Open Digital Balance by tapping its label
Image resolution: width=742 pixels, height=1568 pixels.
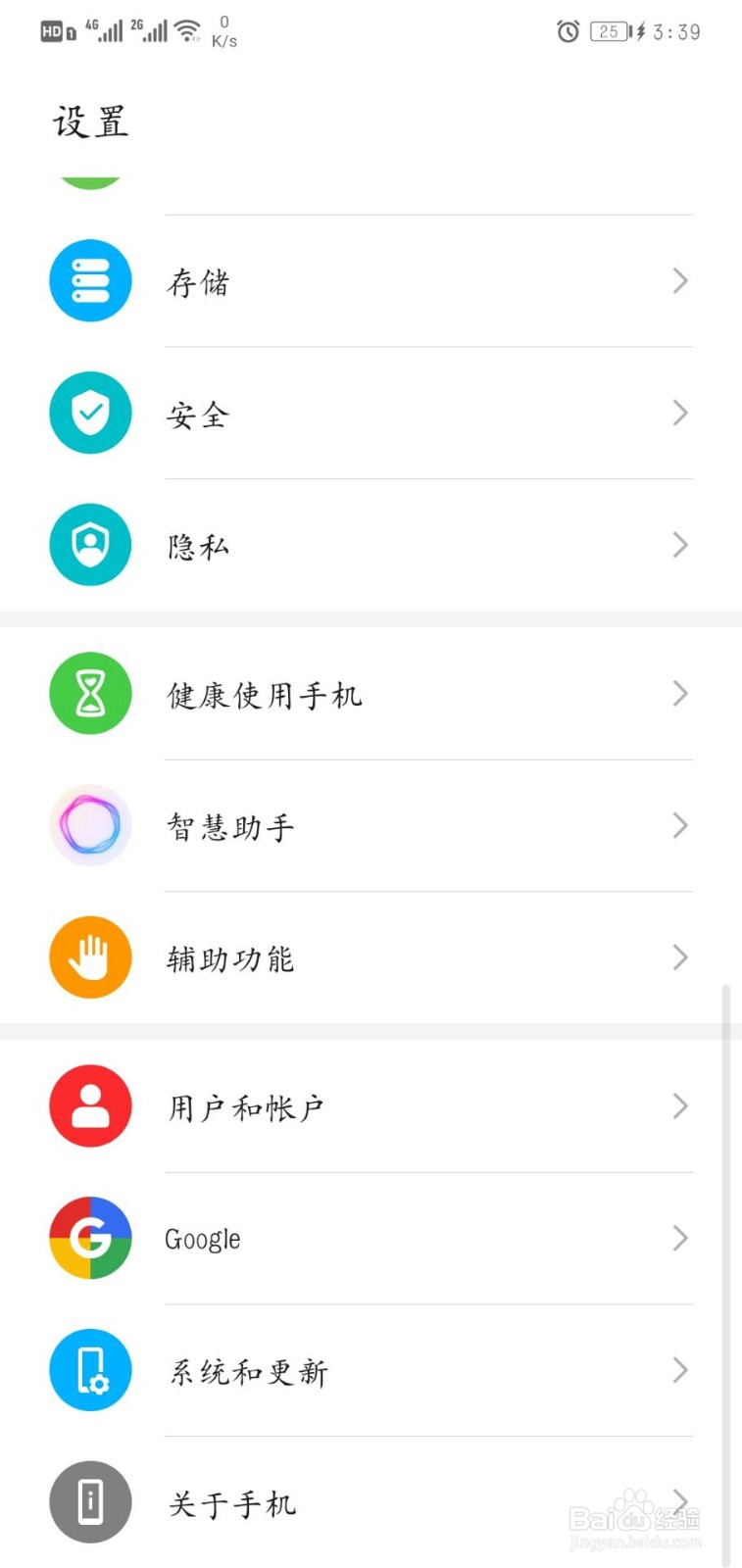point(265,693)
